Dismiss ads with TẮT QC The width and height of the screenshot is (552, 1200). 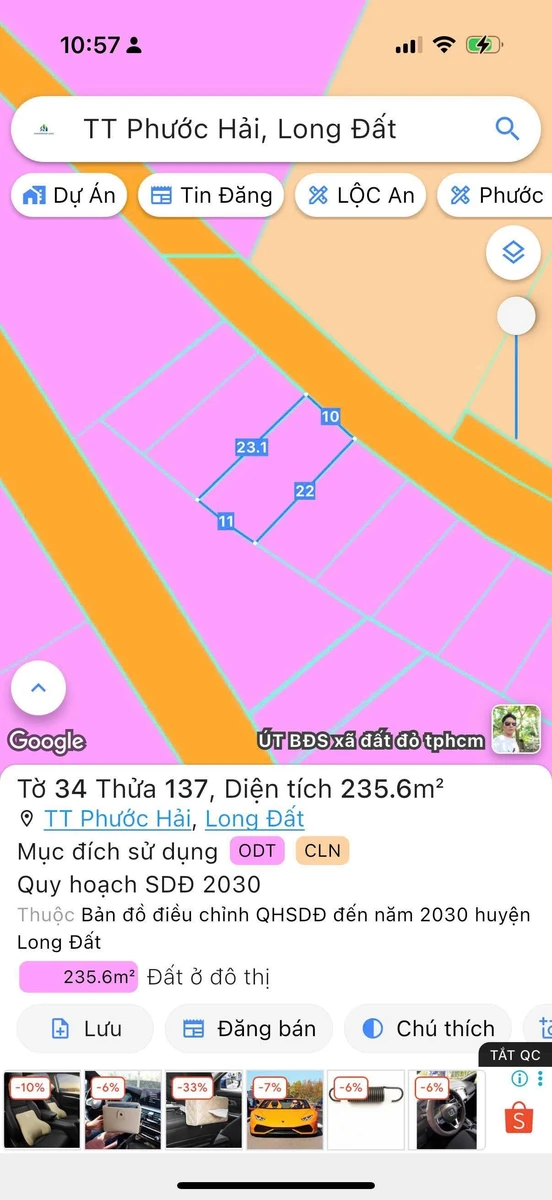(x=515, y=1055)
